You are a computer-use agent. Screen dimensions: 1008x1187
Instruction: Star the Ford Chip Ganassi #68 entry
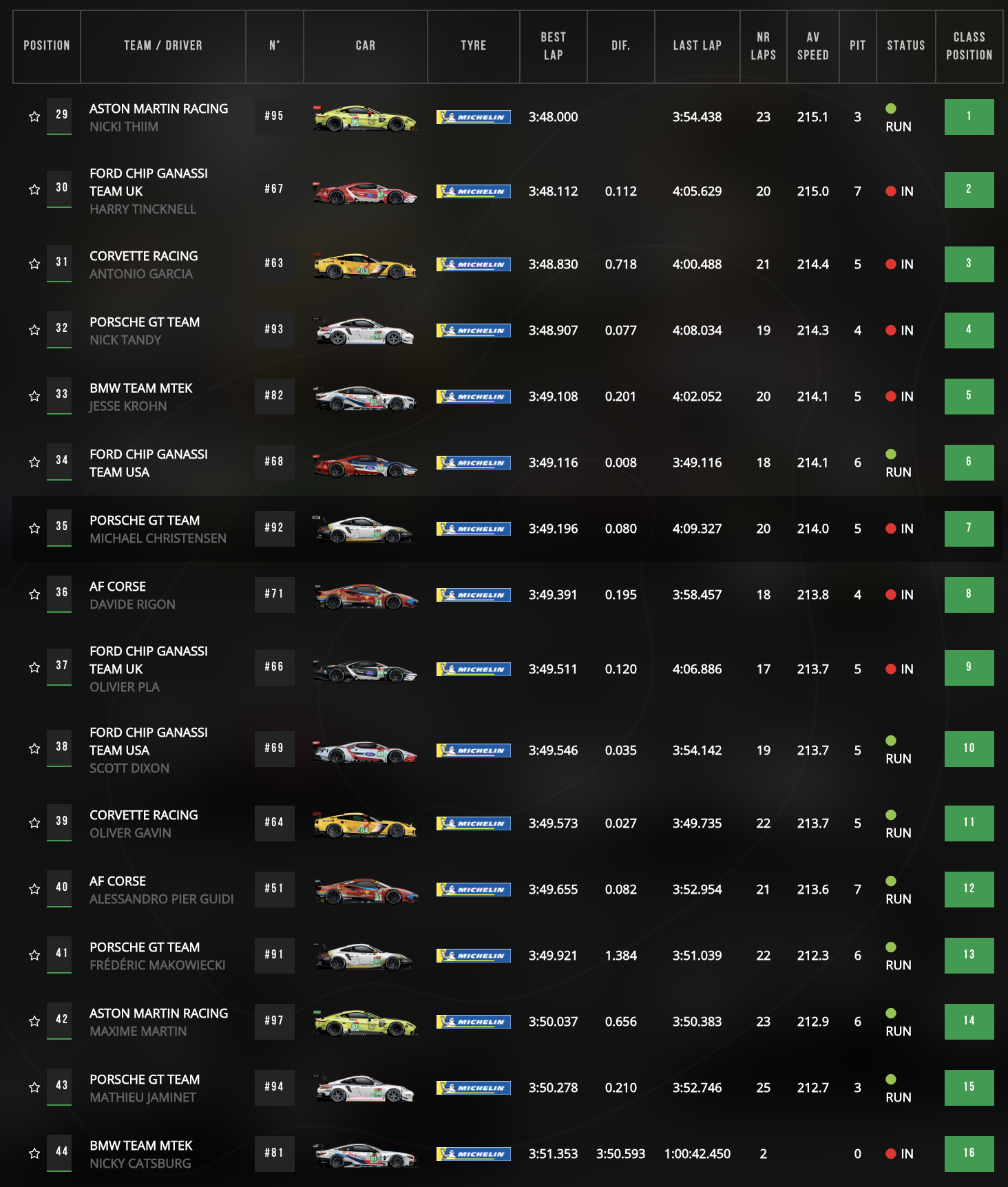34,463
